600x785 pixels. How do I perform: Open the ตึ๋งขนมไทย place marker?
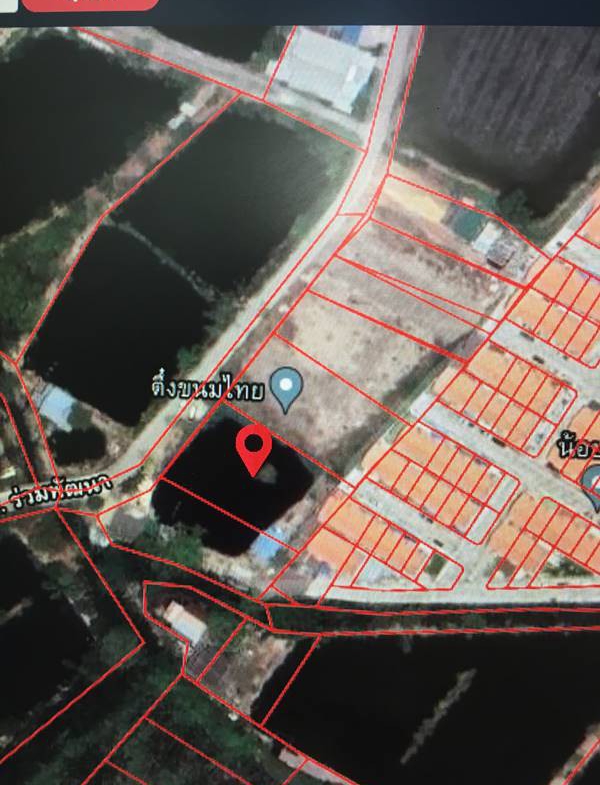coord(287,387)
